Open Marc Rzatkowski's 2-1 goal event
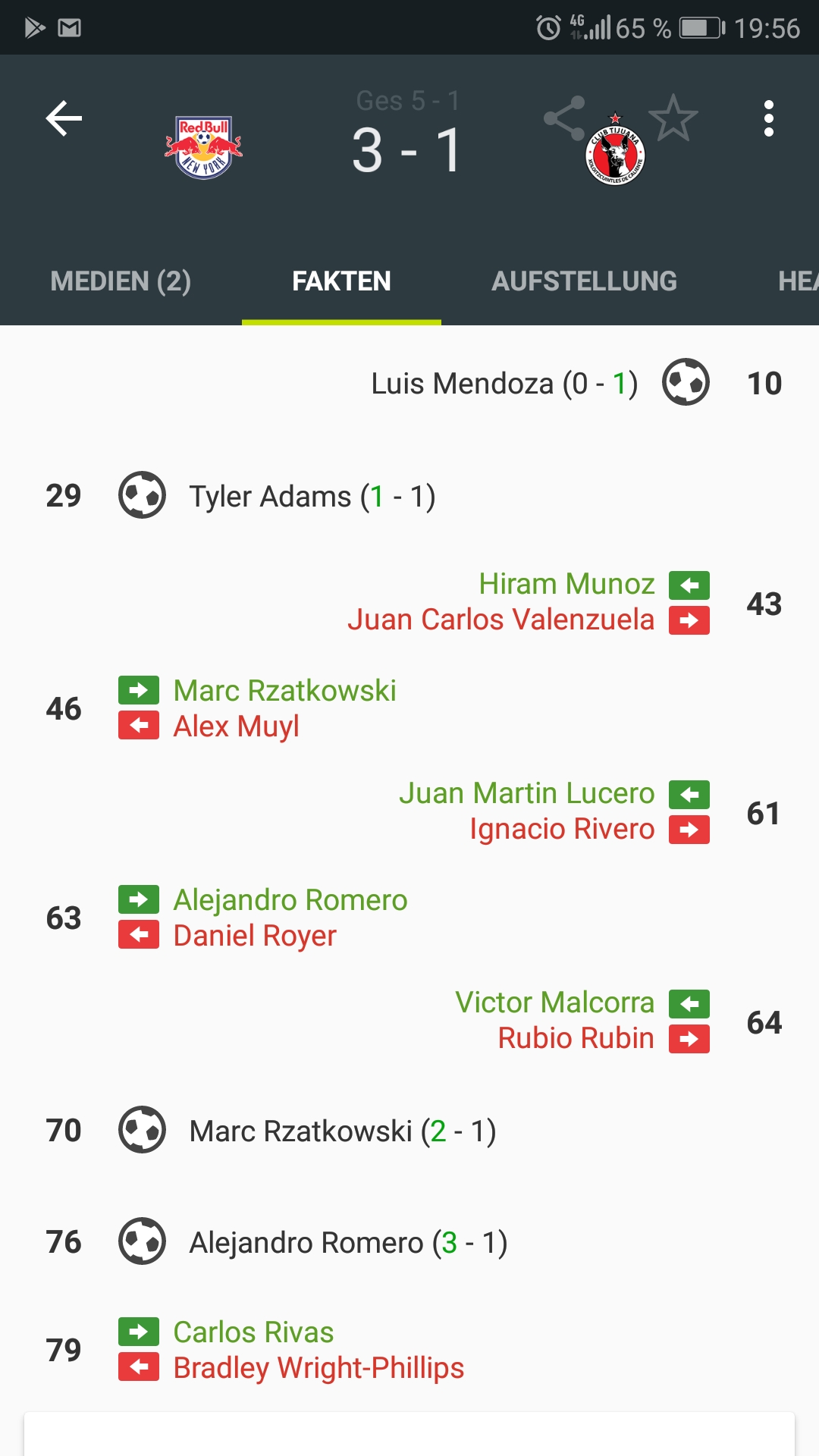Screen dimensions: 819x1456 [409, 1130]
